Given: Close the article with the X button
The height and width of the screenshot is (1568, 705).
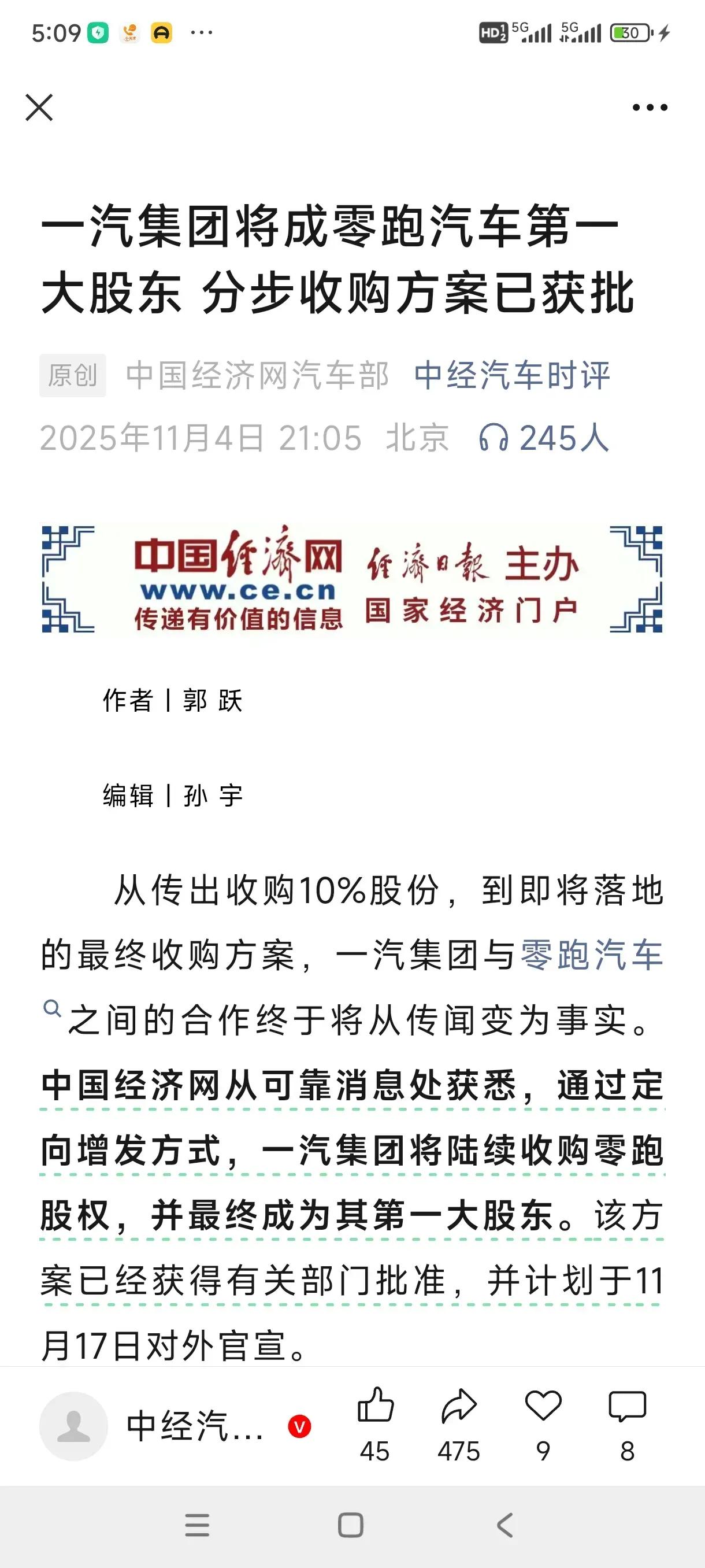Looking at the screenshot, I should click(40, 106).
